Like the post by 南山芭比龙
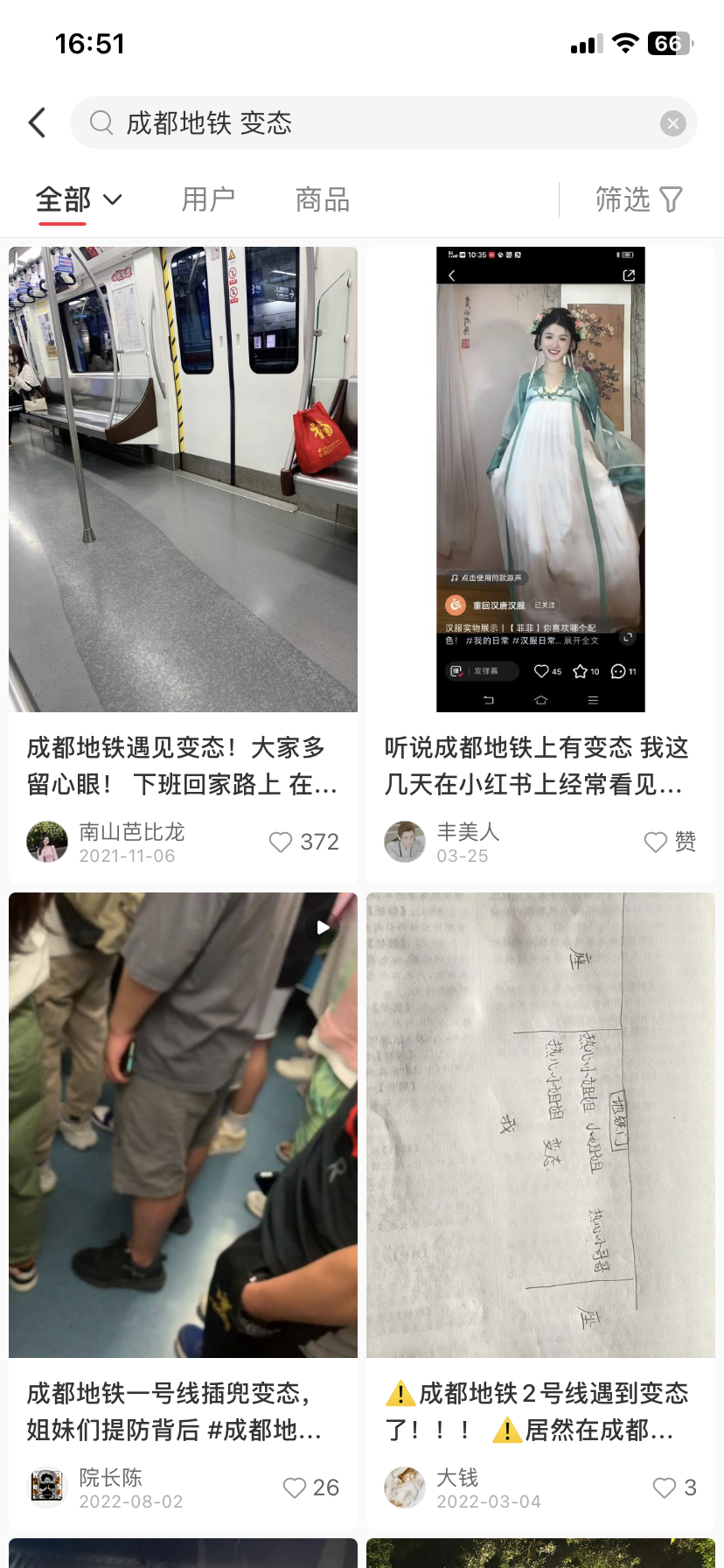 coord(281,842)
